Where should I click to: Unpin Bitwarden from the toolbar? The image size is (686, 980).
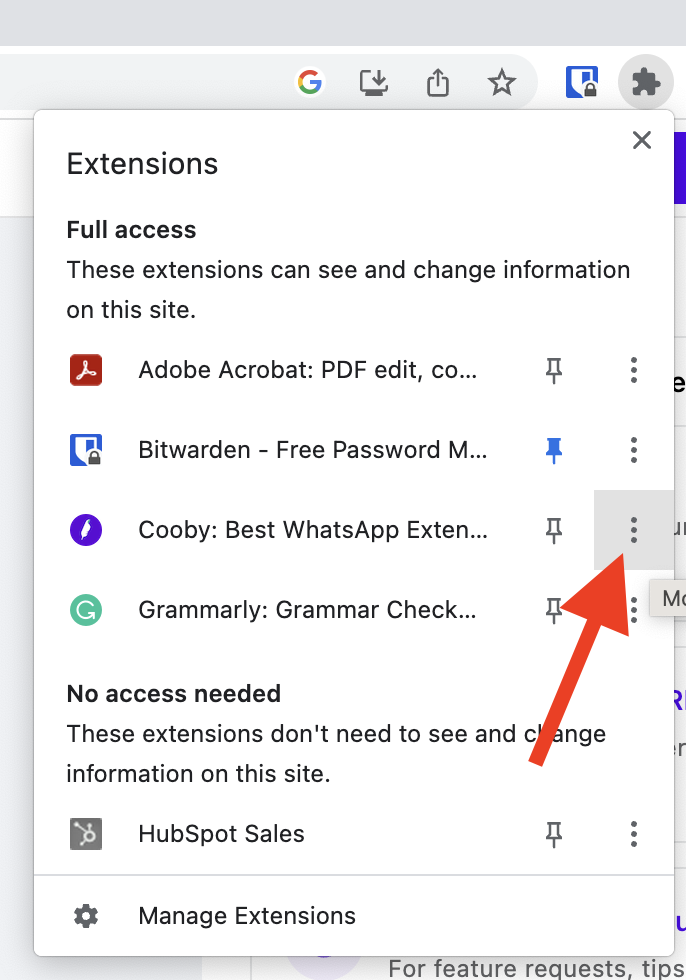pos(553,450)
